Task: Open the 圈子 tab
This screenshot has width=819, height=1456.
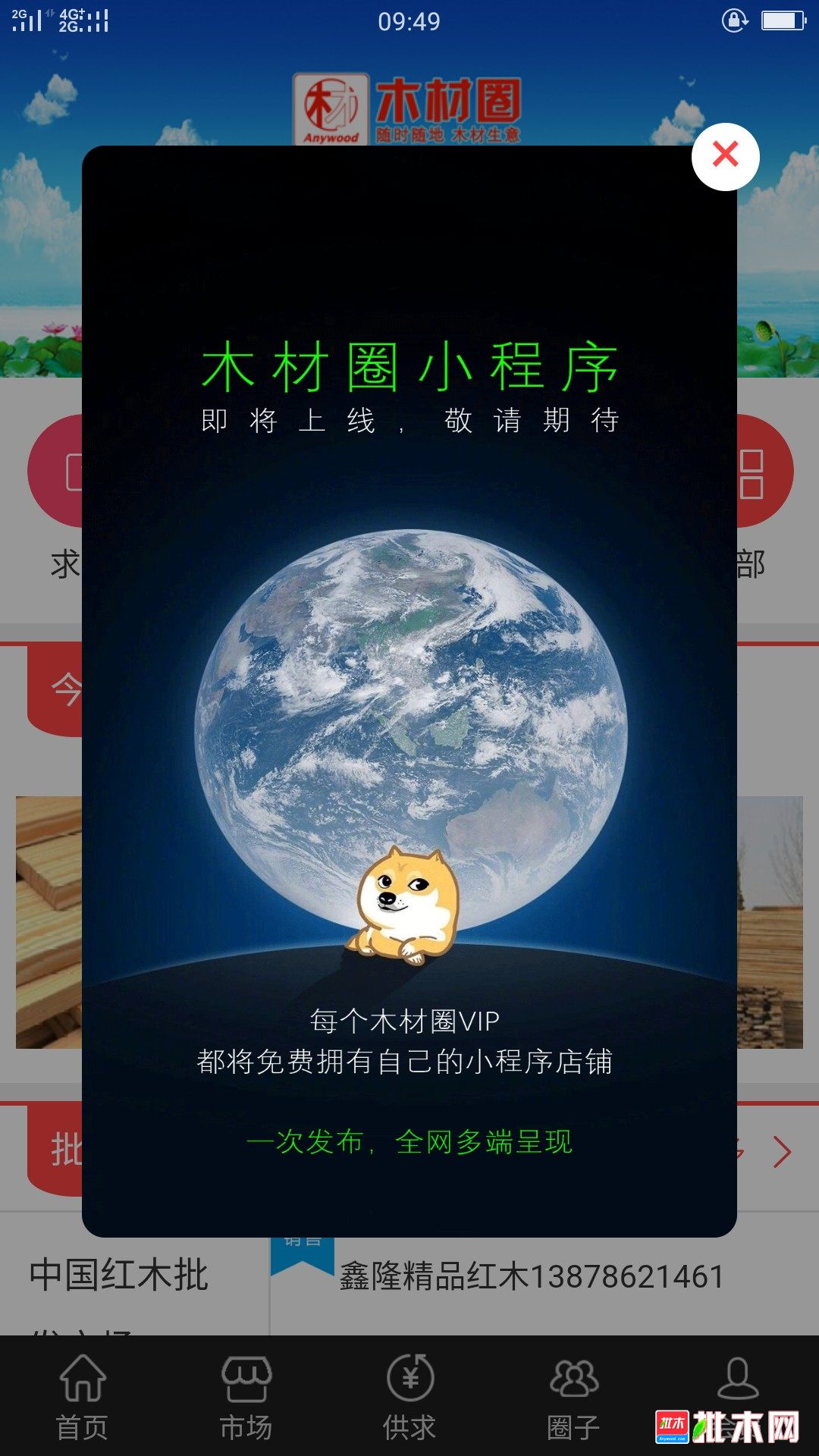Action: tap(573, 1396)
